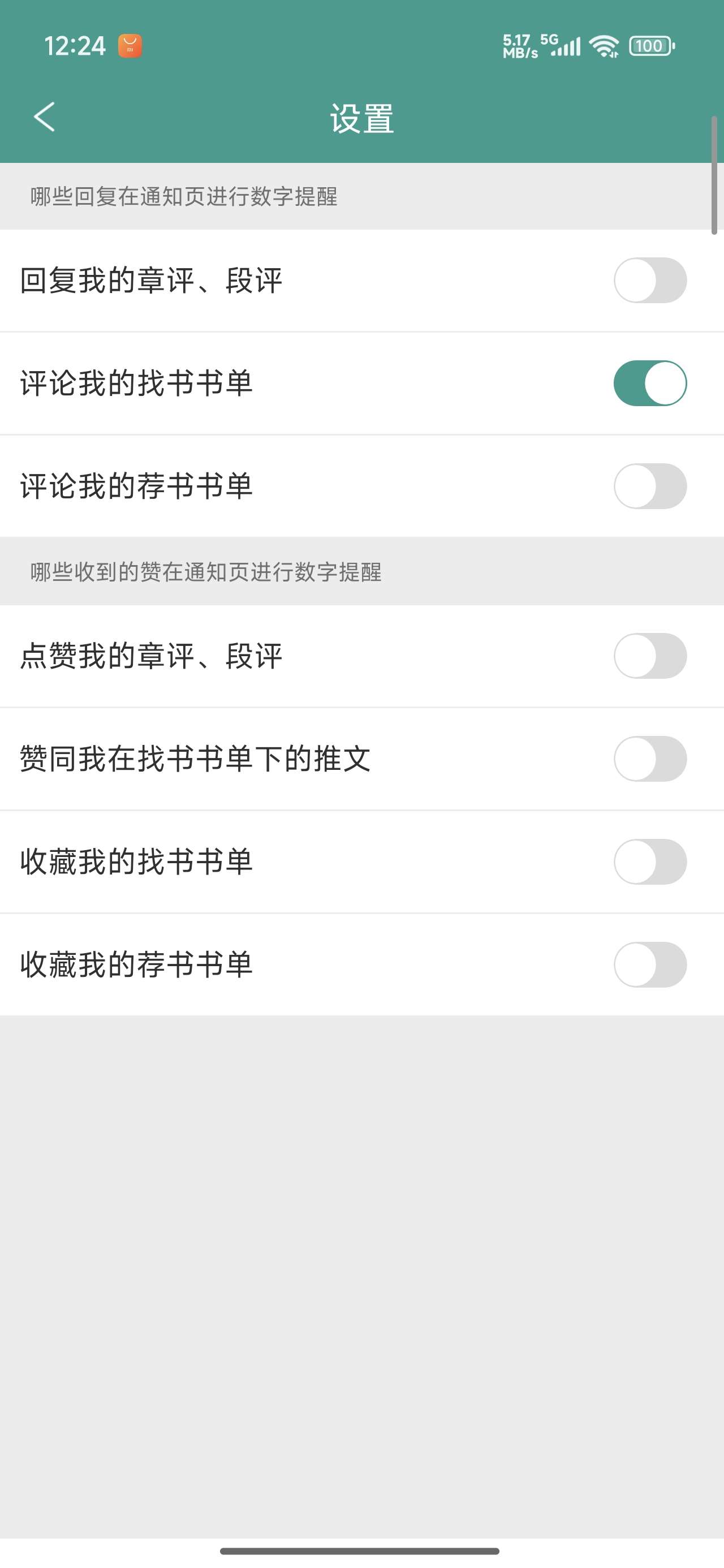Activate 收藏我的荐书书单 switch
The image size is (724, 1568).
[x=650, y=965]
